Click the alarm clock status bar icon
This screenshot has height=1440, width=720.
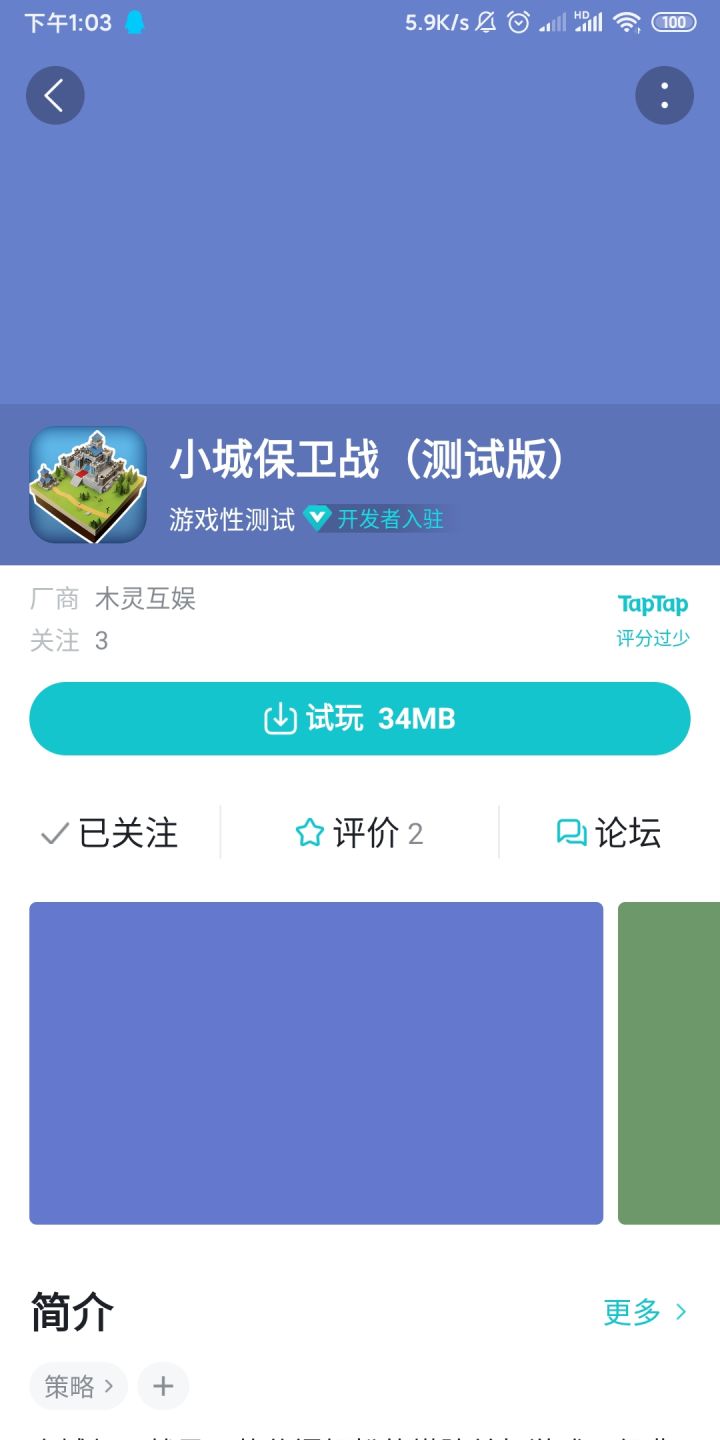pos(520,24)
